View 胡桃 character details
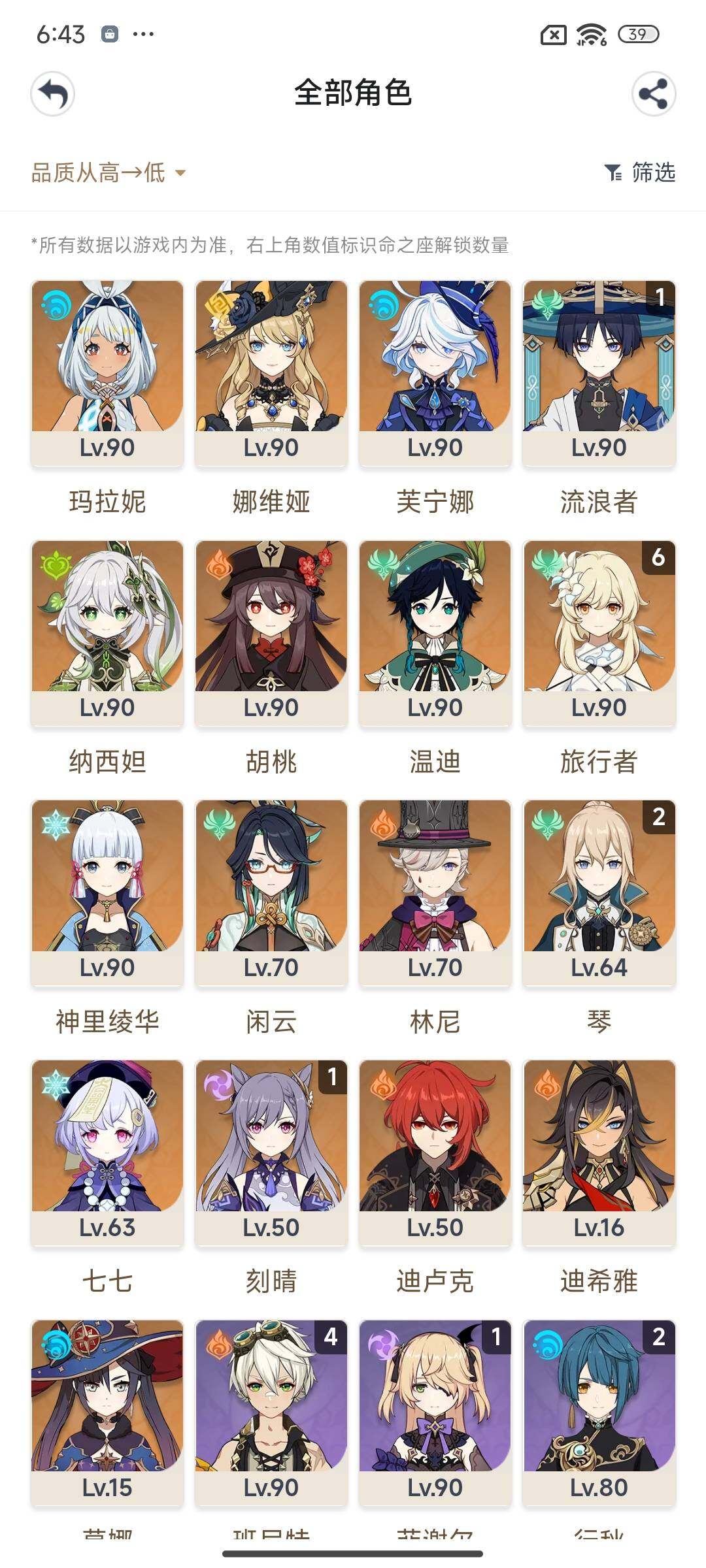 pyautogui.click(x=271, y=634)
